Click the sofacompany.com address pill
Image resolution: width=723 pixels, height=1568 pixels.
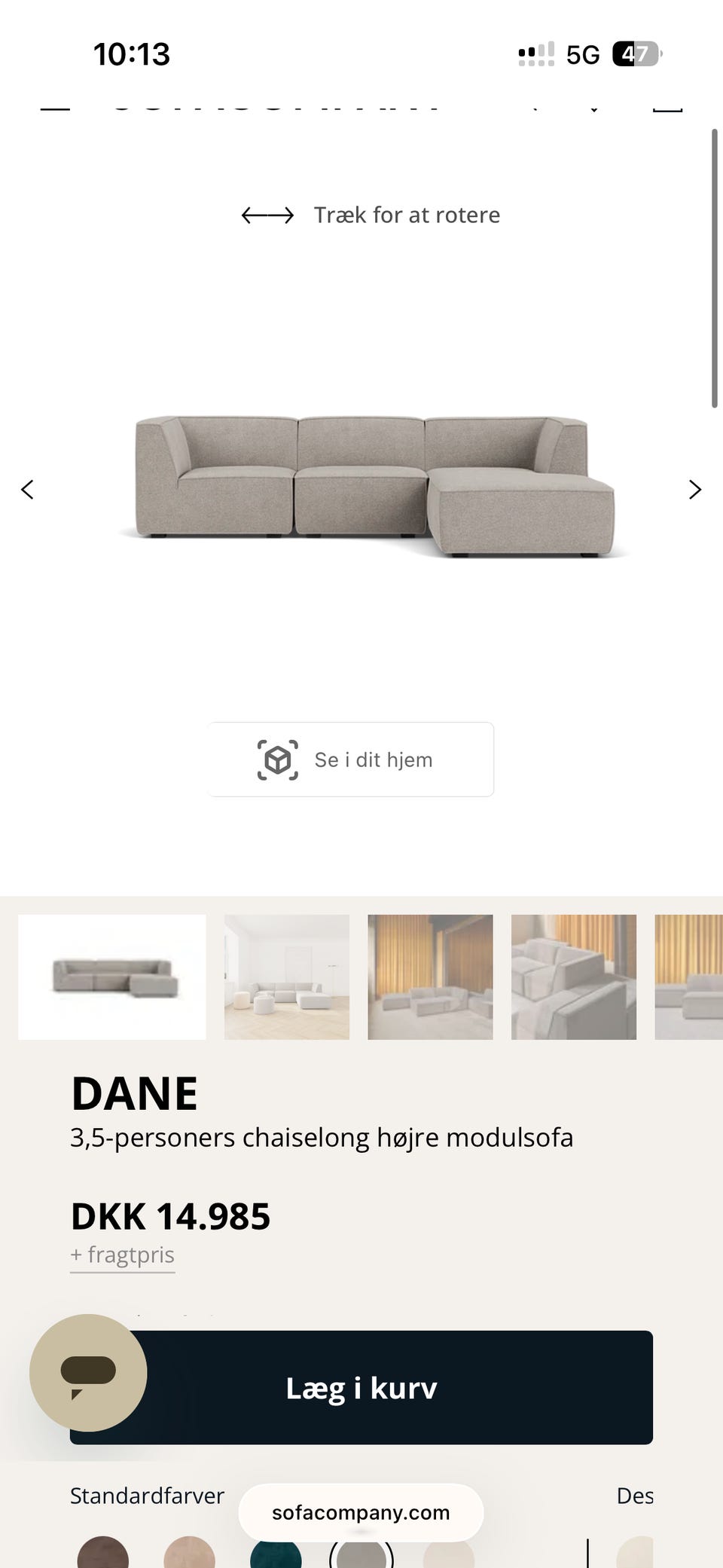point(360,1513)
